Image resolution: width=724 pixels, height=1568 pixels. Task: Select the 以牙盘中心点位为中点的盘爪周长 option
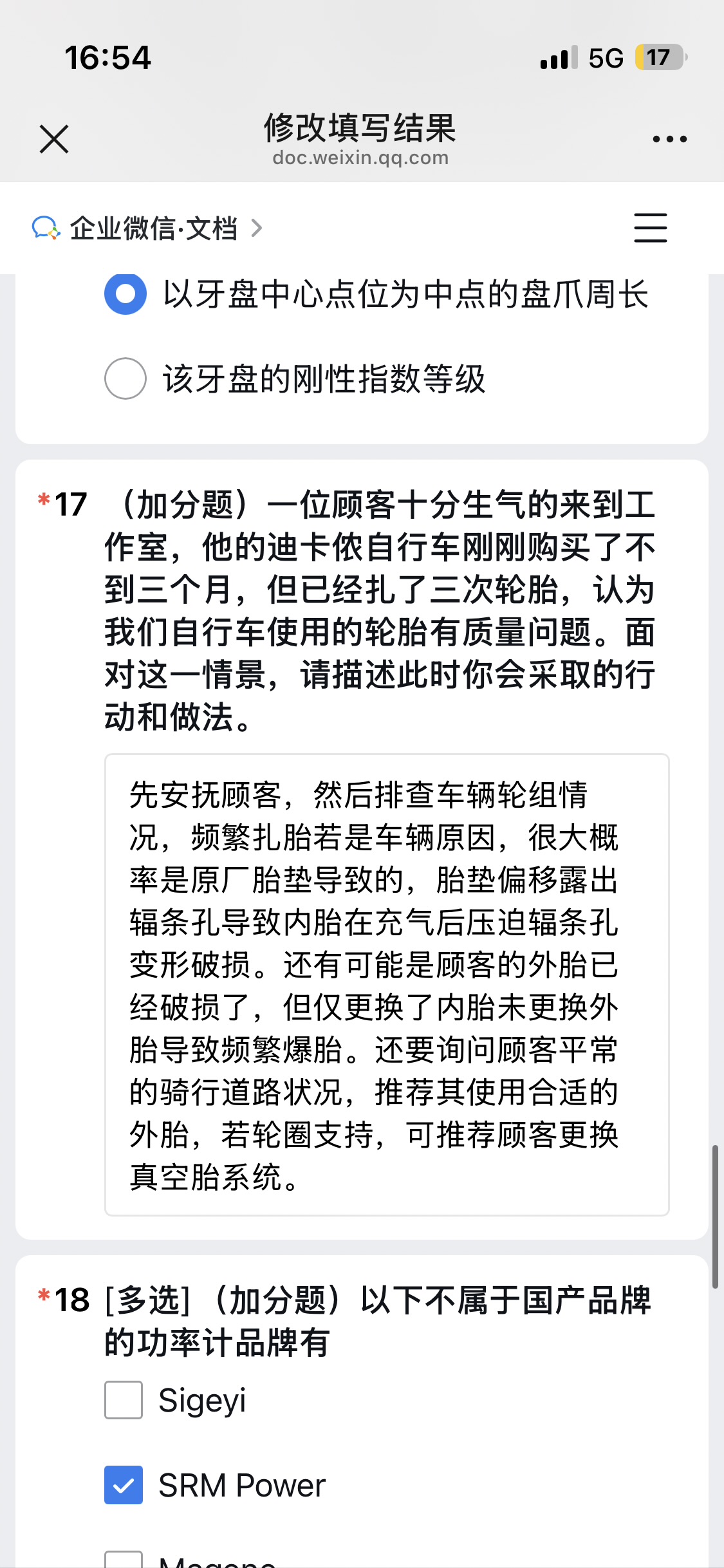click(125, 294)
